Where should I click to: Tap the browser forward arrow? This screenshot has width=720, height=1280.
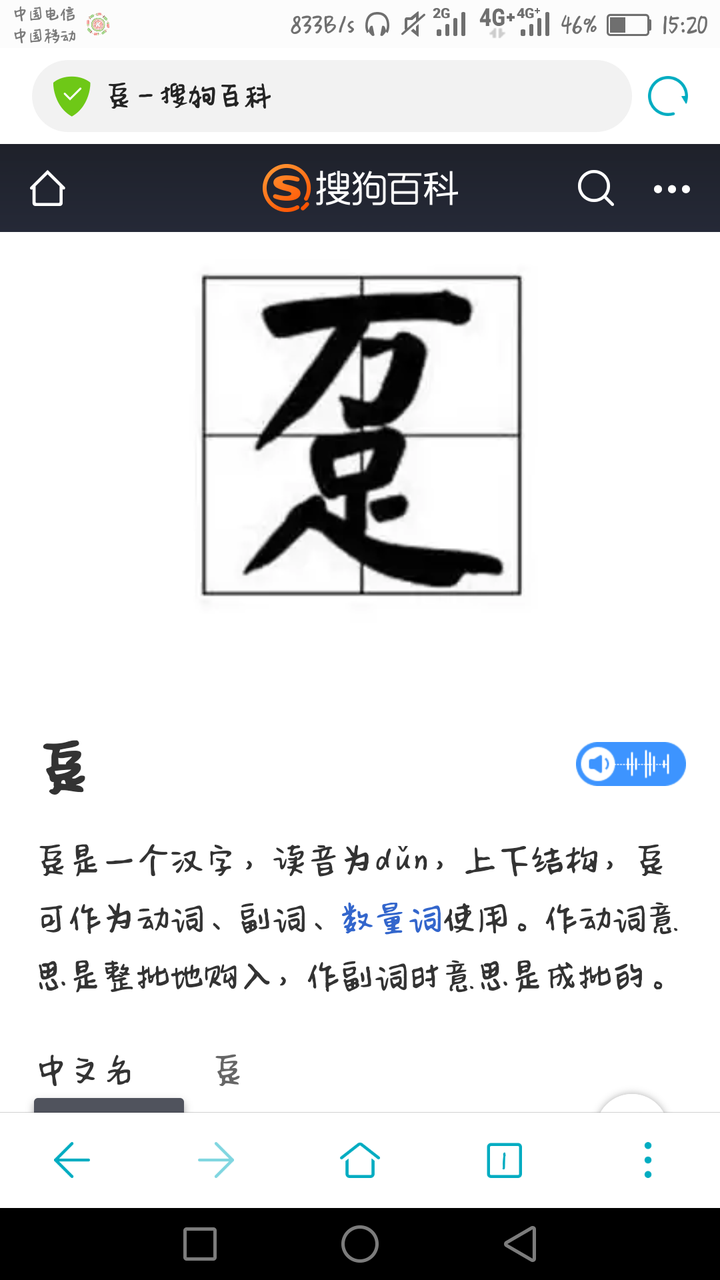215,1160
